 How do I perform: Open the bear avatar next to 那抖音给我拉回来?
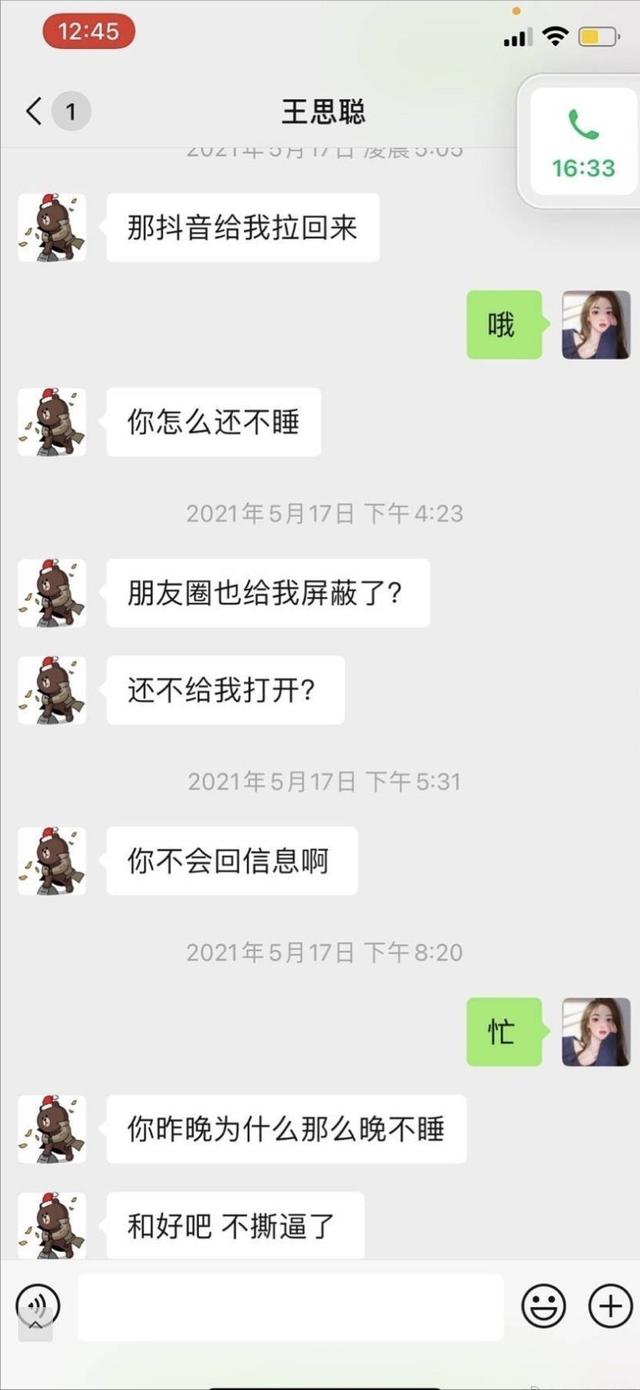point(52,228)
